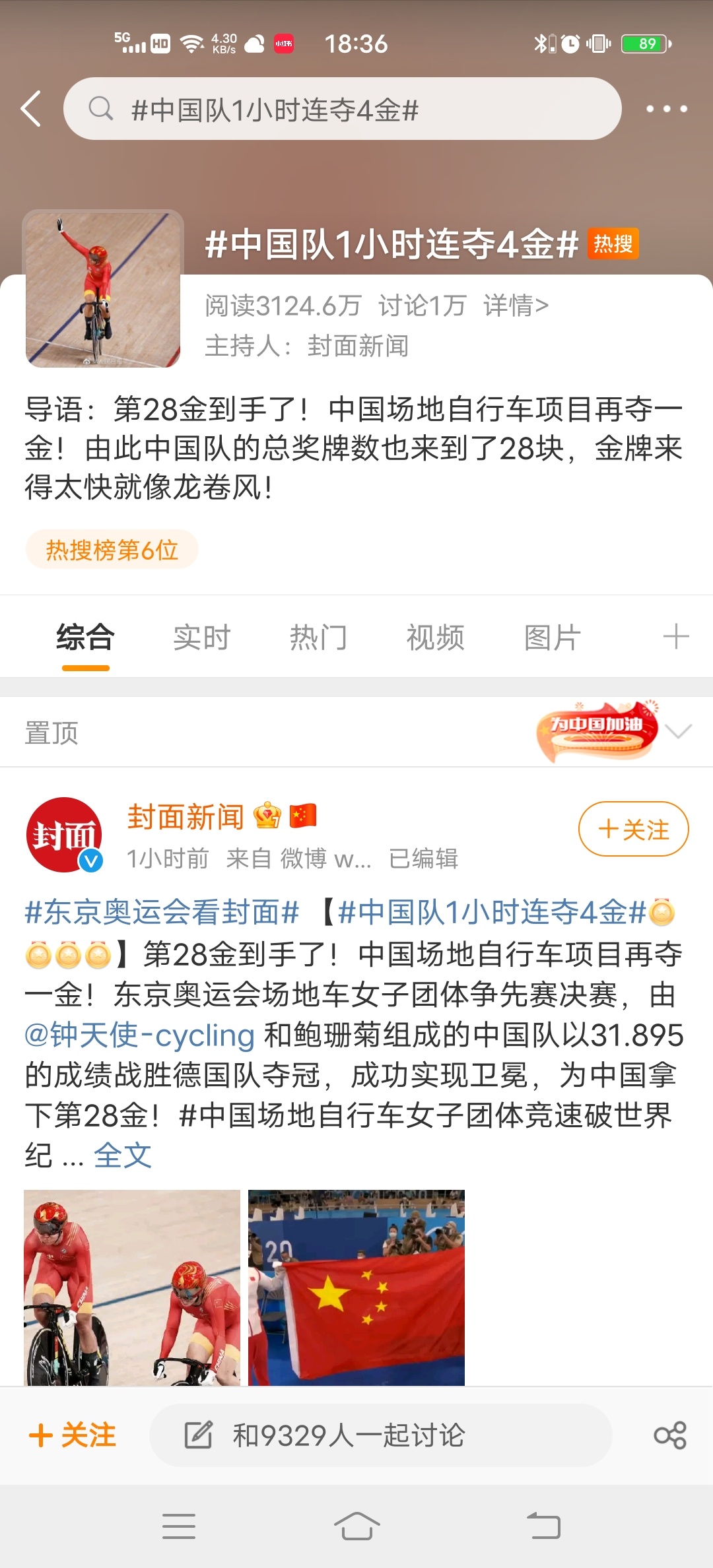
Task: Open the #东京奥运会看封面# hashtag link
Action: coord(162,913)
